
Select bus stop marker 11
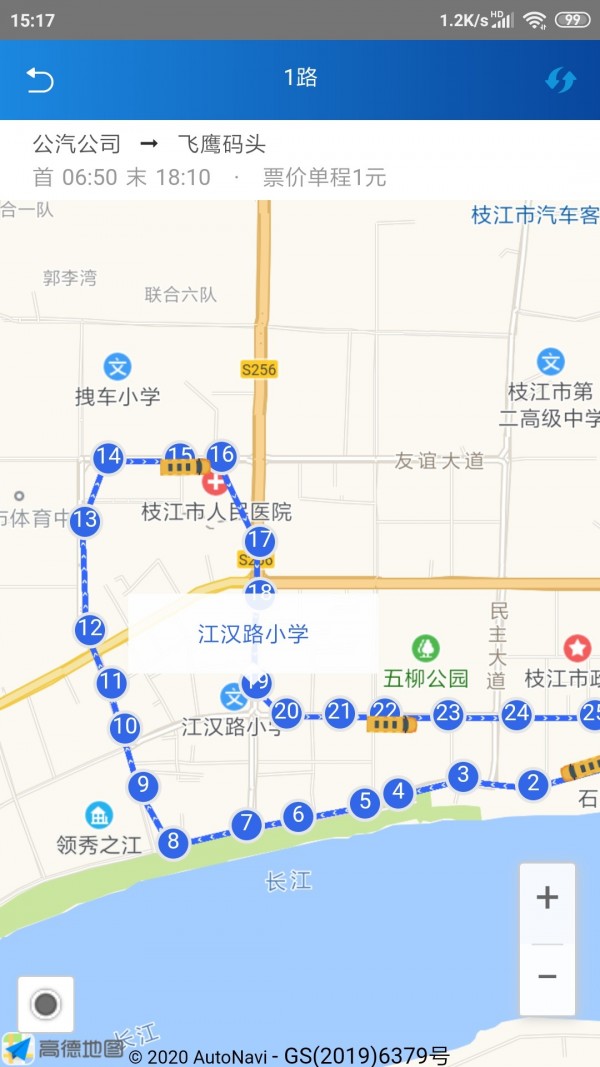coord(111,684)
